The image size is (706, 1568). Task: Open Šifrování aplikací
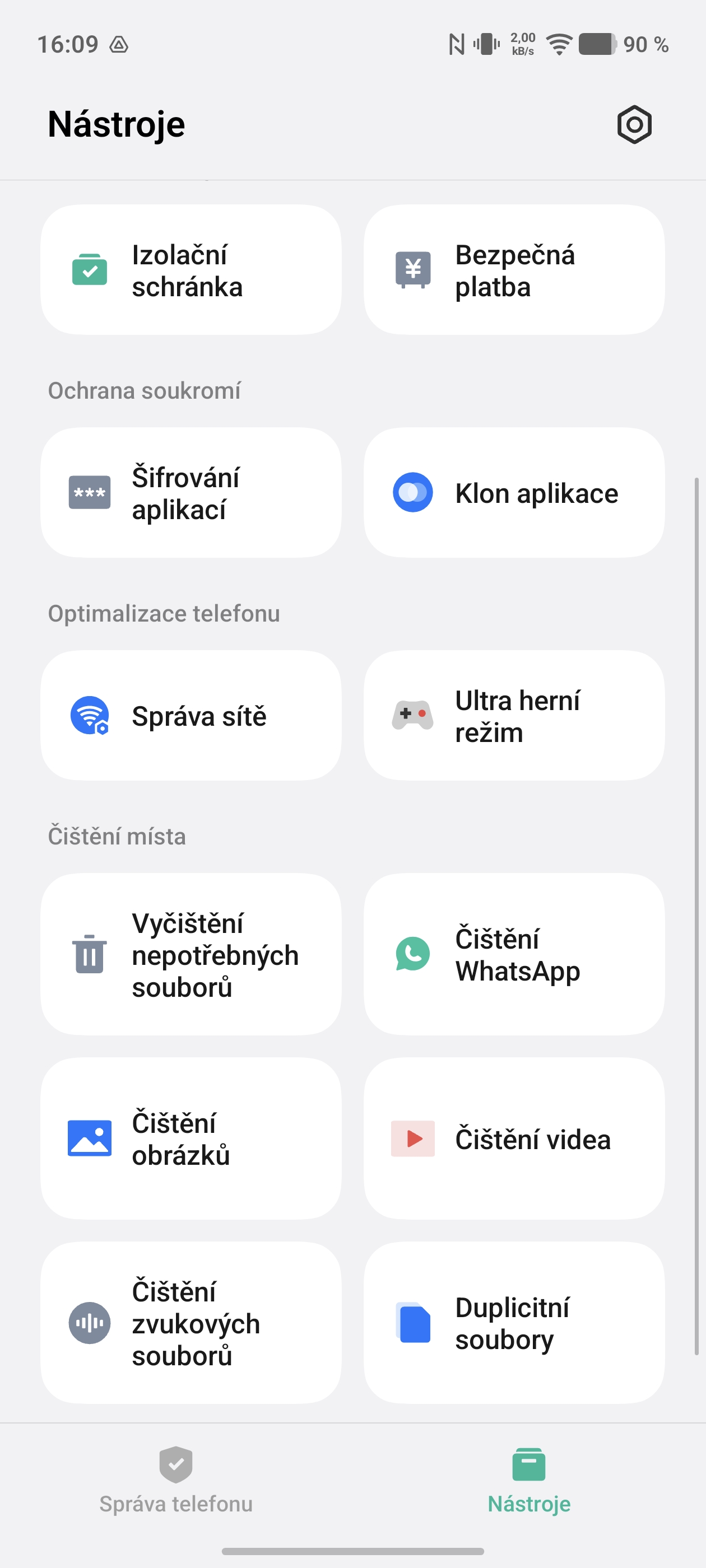coord(191,493)
